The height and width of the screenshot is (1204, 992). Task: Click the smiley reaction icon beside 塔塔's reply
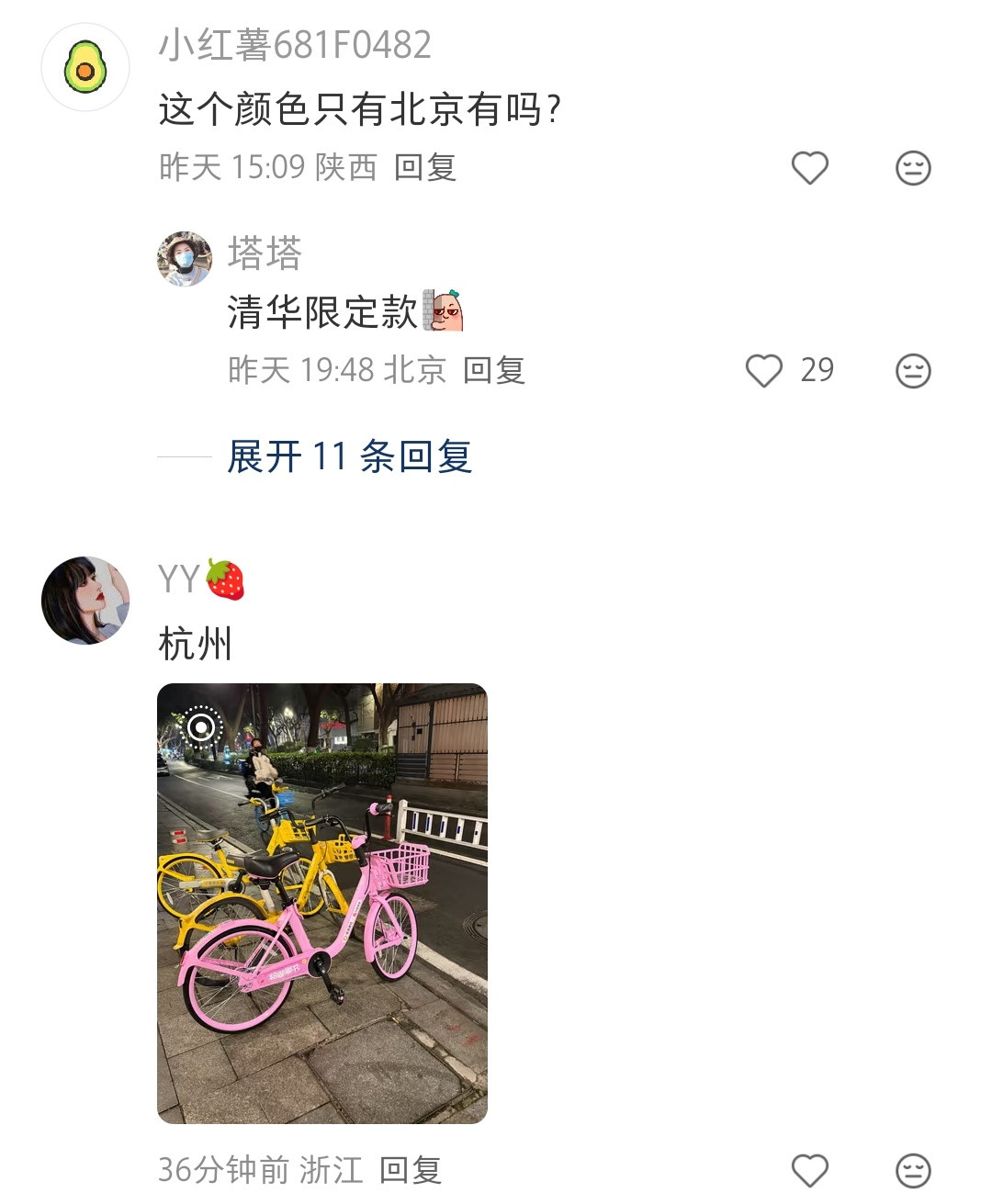(912, 371)
